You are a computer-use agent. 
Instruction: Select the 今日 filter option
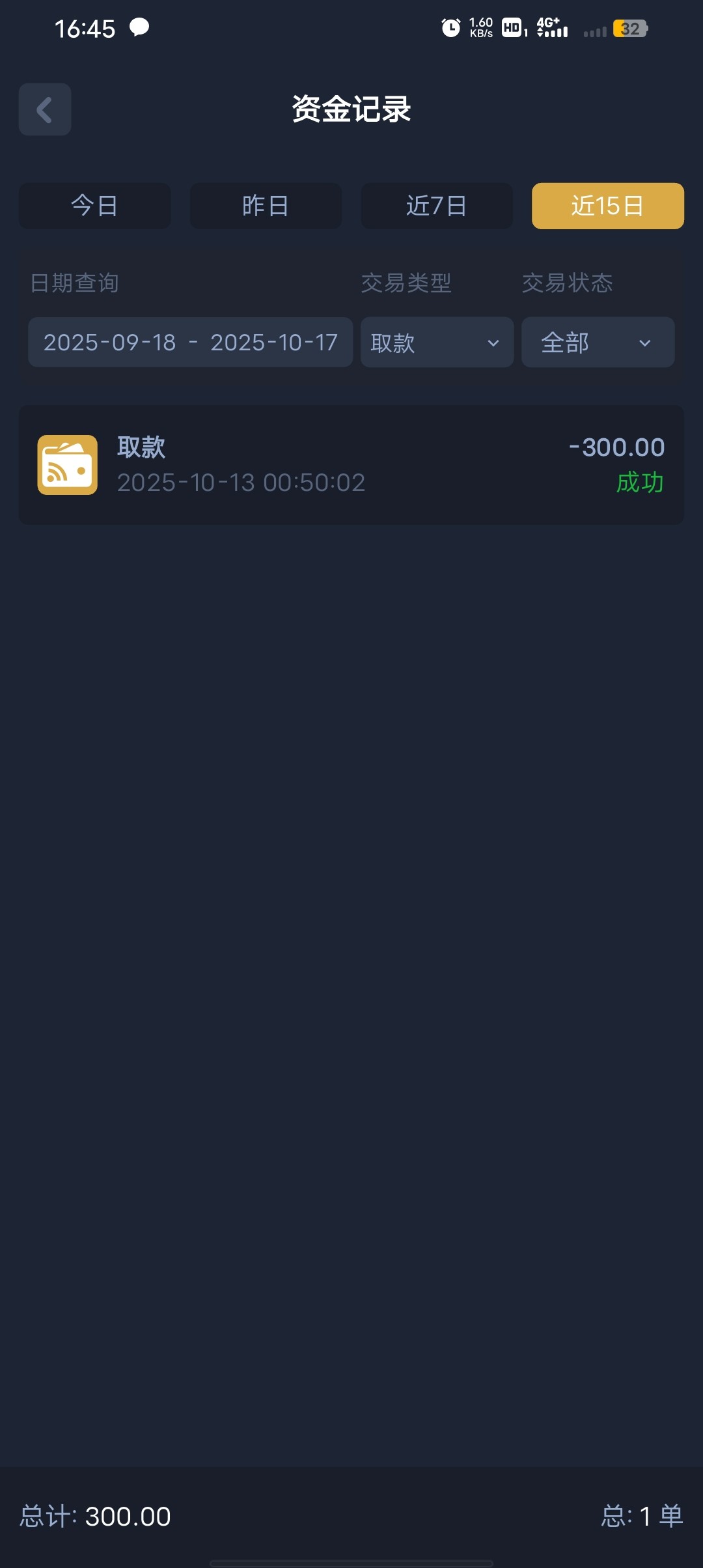[94, 206]
